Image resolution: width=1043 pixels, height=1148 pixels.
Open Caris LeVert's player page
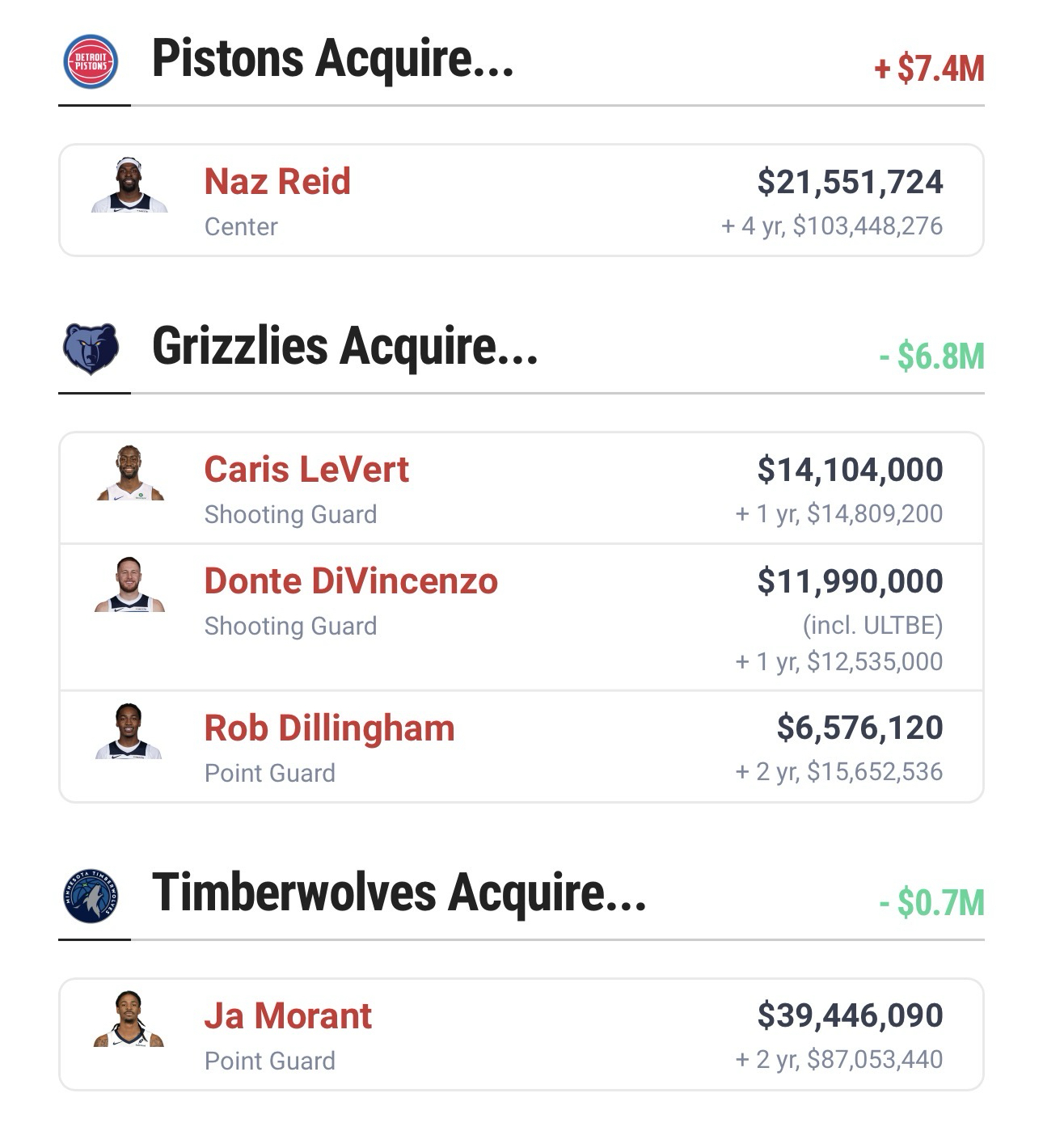[306, 470]
